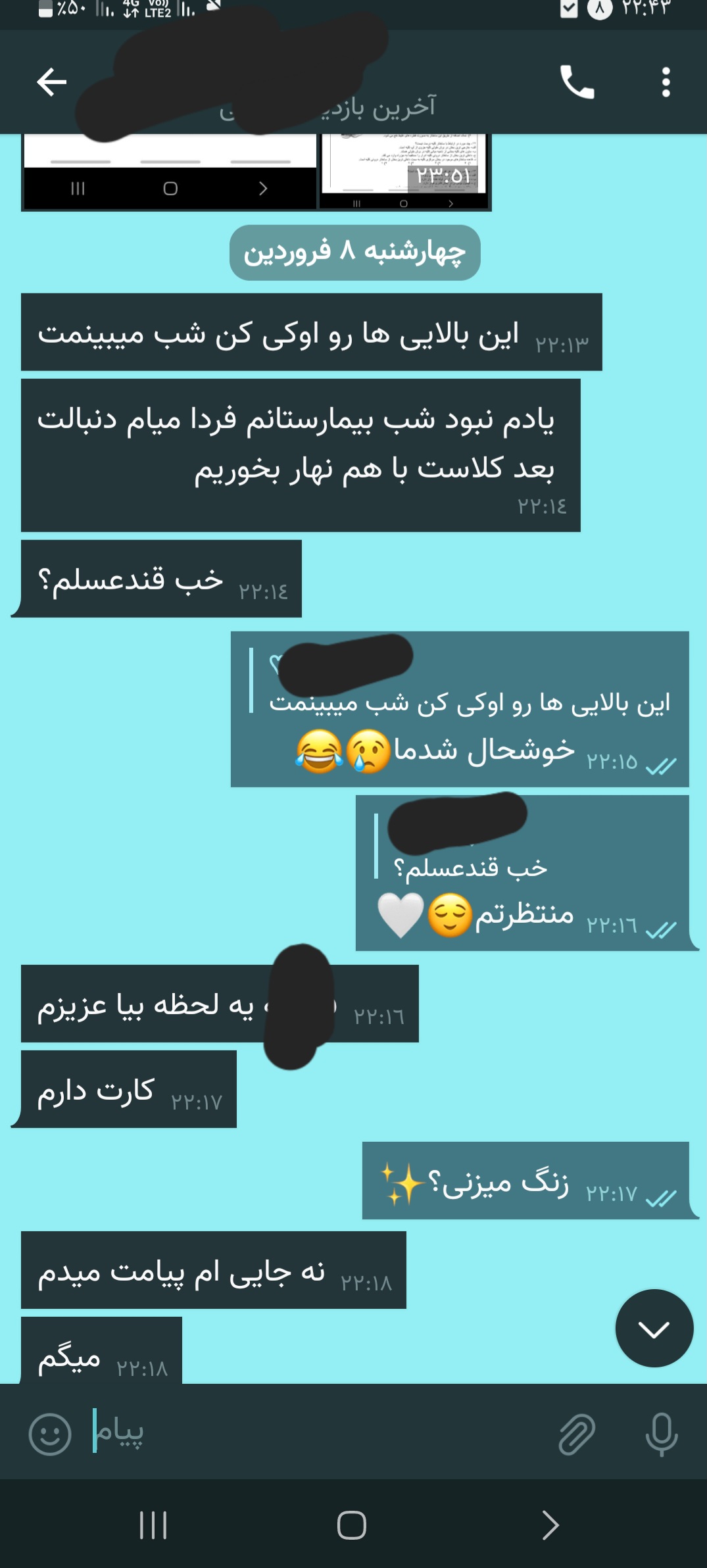Open the recent apps view
This screenshot has height=1568, width=707.
(153, 1525)
